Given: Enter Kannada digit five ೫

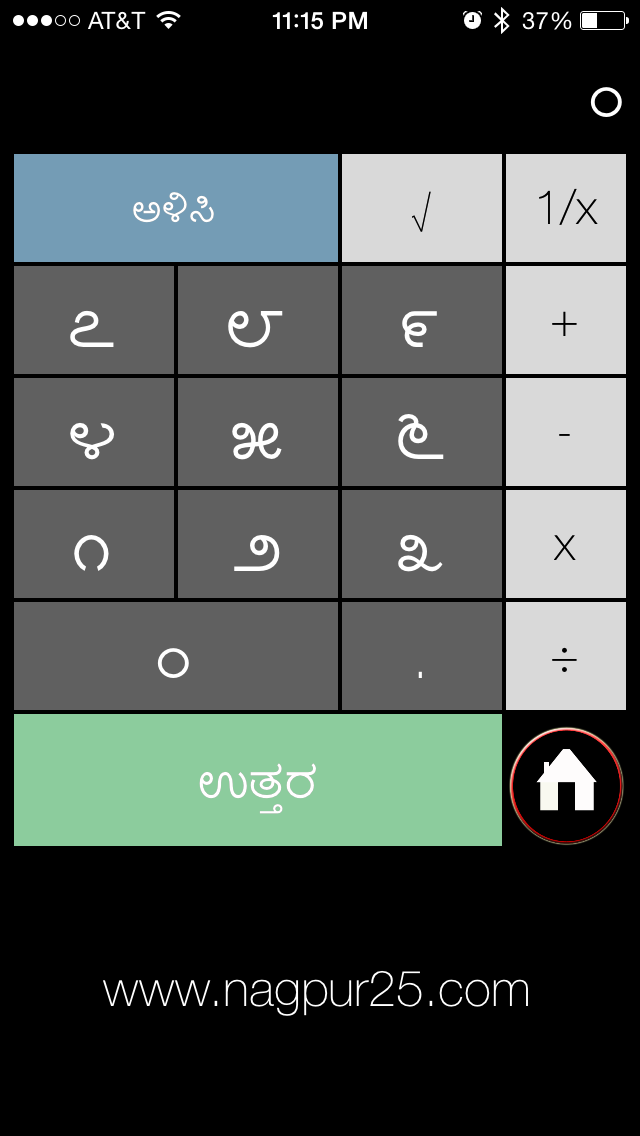Looking at the screenshot, I should tap(257, 432).
